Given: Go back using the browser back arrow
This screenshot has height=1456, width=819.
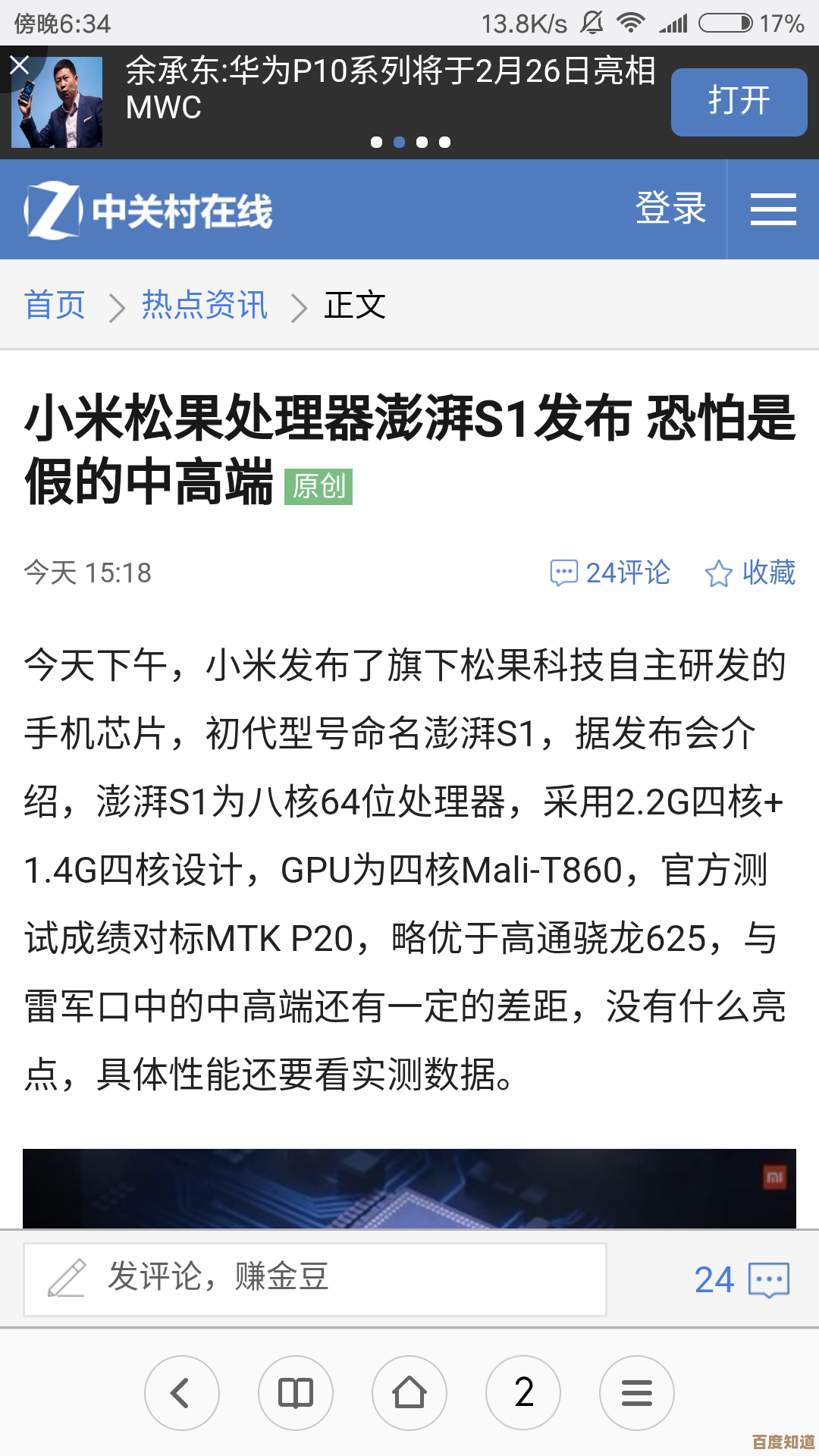Looking at the screenshot, I should coord(182,1393).
